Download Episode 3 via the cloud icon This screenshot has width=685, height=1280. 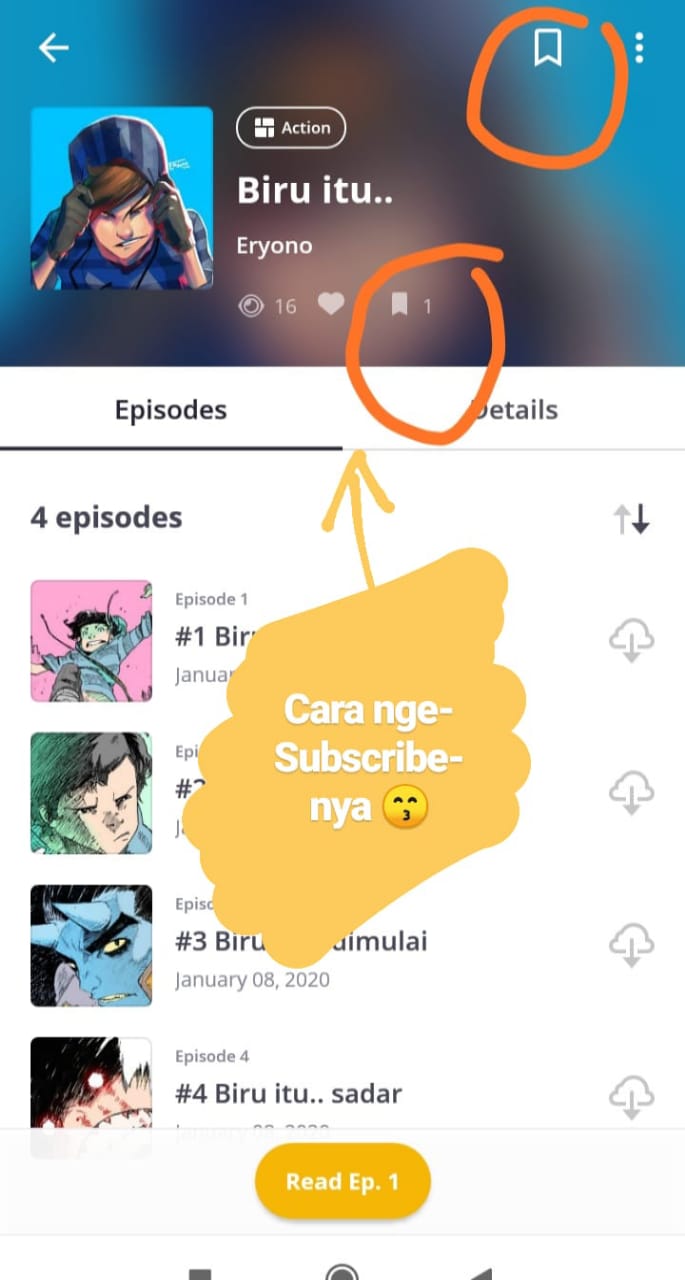[632, 945]
